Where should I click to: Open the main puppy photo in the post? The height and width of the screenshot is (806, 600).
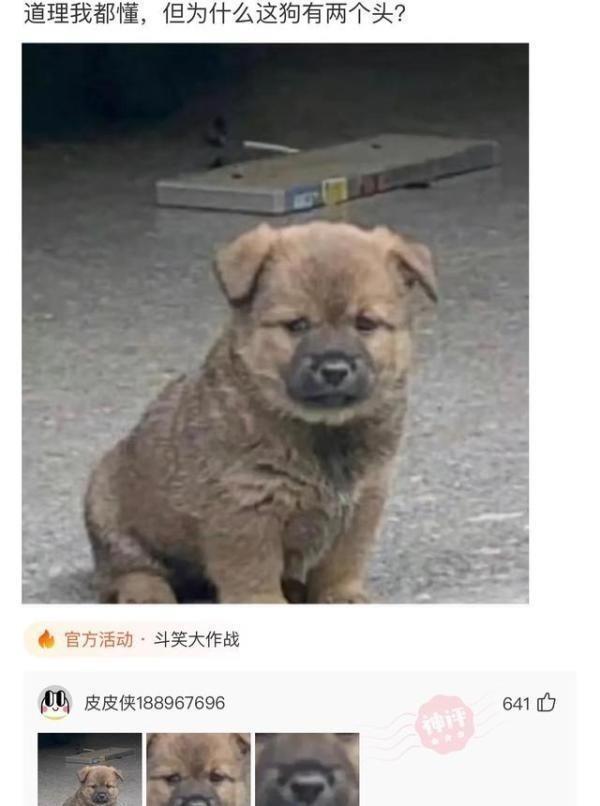coord(275,322)
